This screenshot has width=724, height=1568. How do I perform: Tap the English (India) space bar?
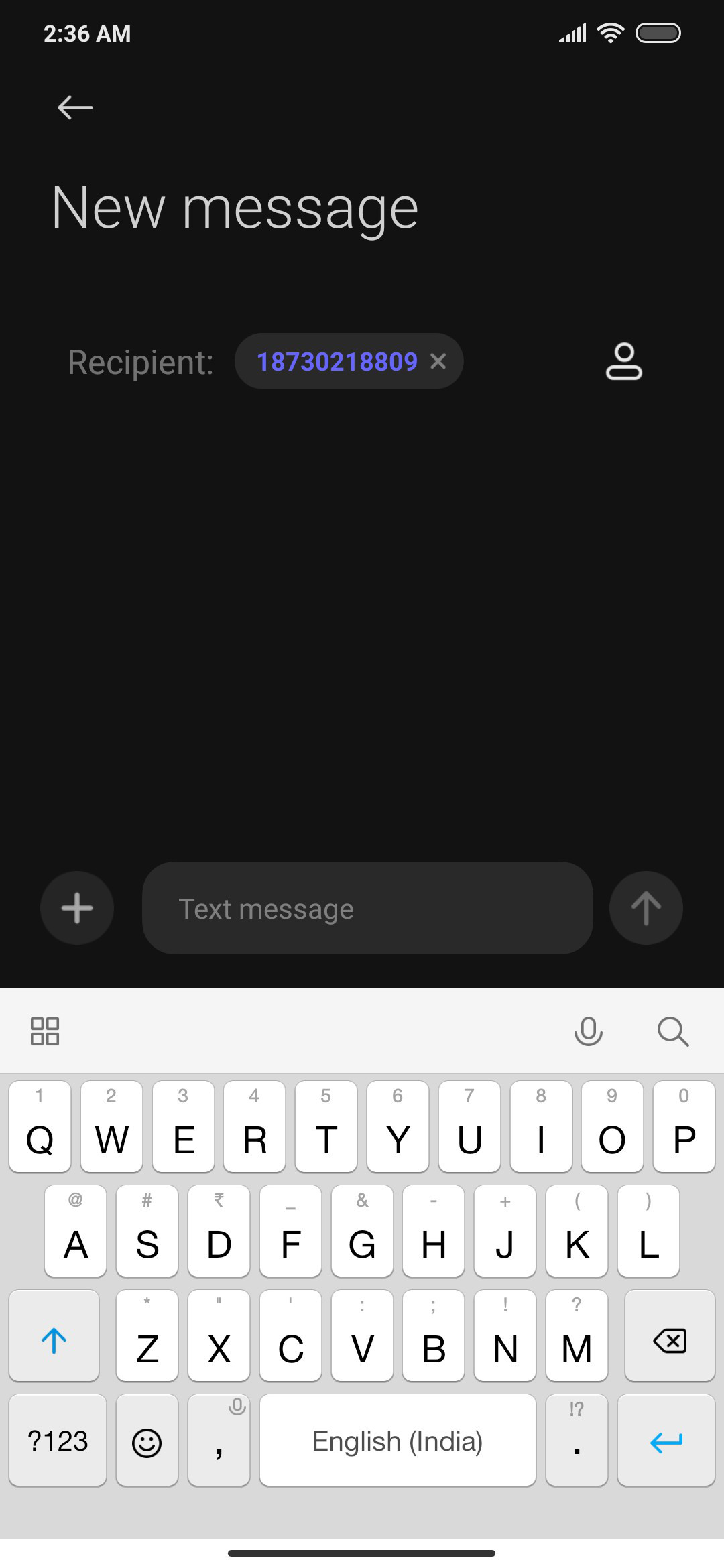pos(398,1440)
